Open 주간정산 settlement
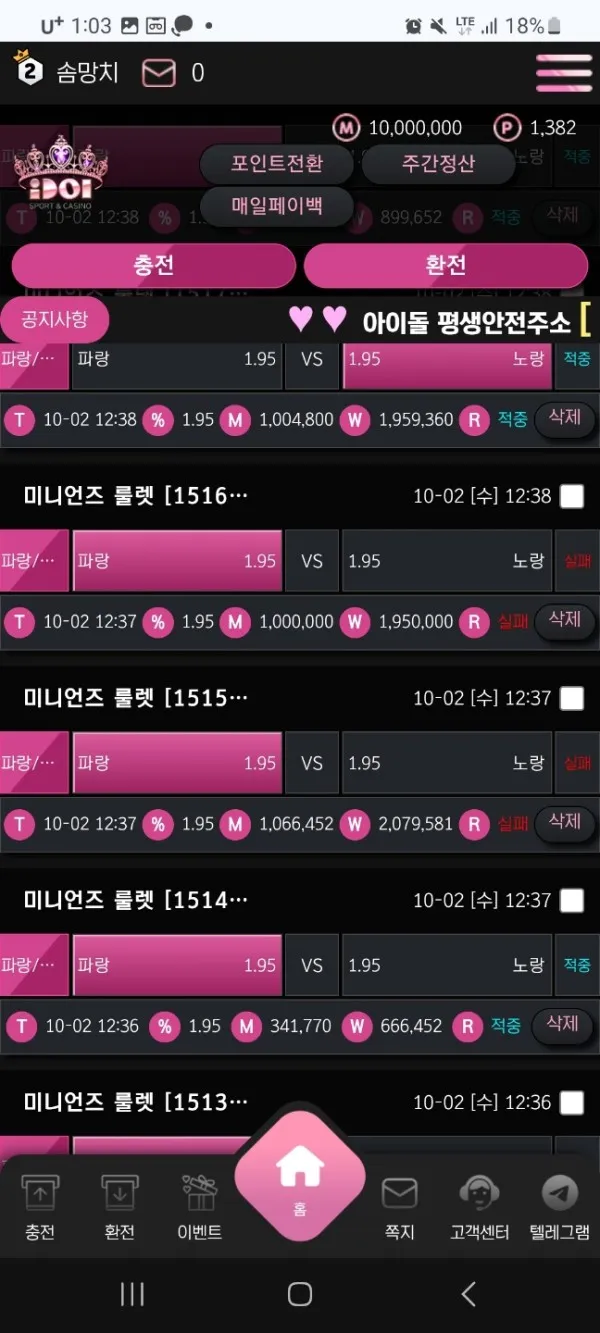 pyautogui.click(x=438, y=163)
